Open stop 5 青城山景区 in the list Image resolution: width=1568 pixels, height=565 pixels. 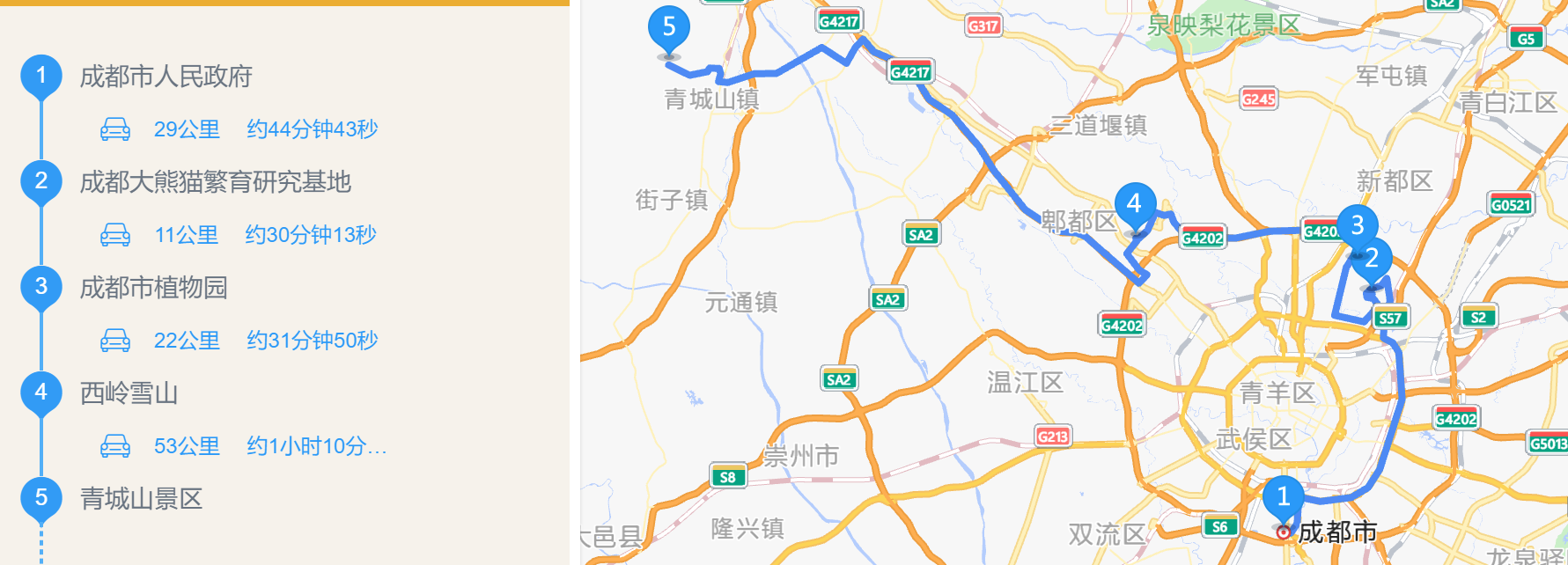141,499
